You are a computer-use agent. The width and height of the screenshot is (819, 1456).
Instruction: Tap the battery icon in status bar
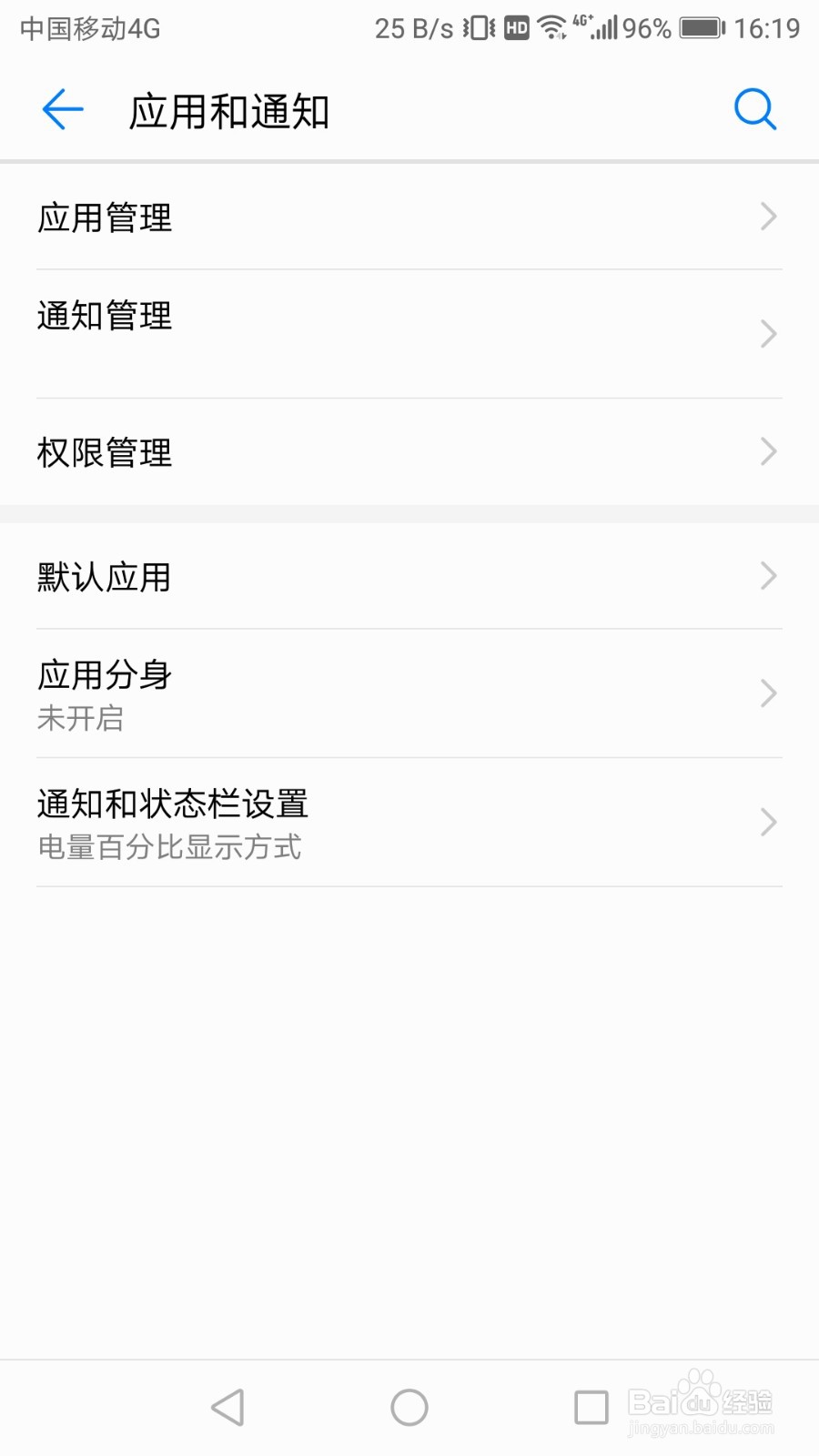pyautogui.click(x=702, y=28)
